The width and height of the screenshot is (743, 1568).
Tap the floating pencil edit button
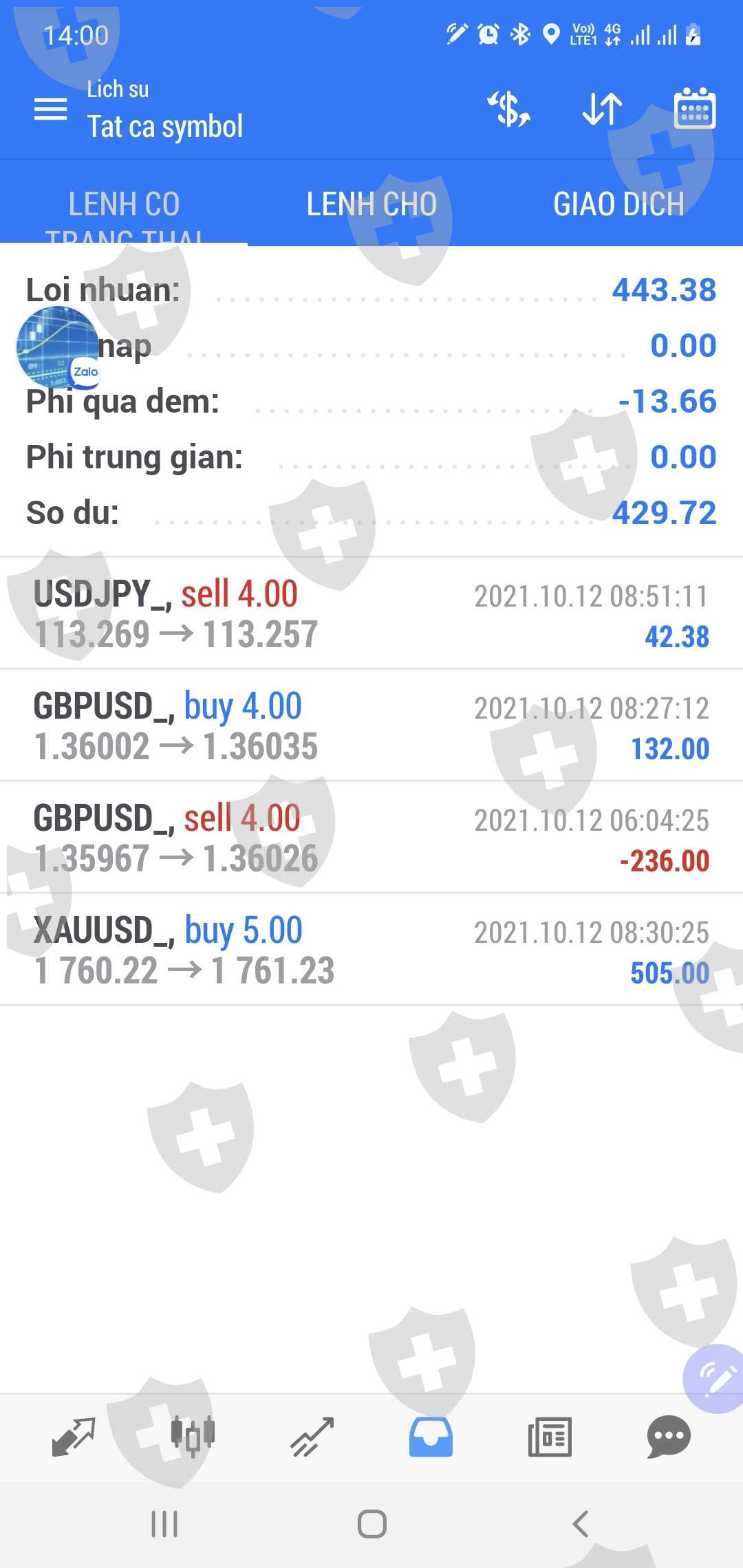tap(715, 1378)
